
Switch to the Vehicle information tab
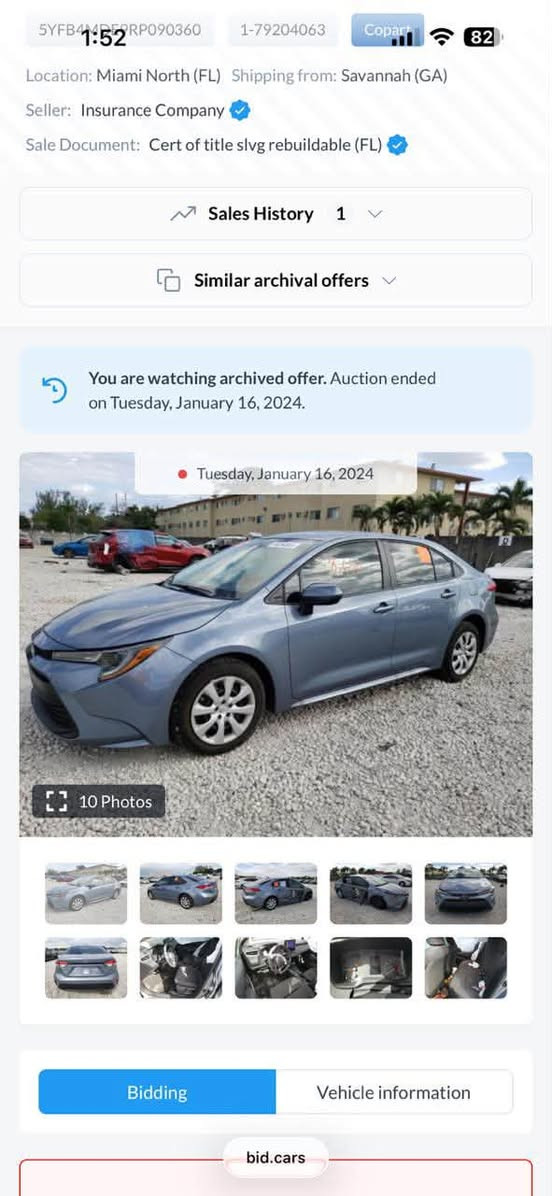tap(393, 1092)
